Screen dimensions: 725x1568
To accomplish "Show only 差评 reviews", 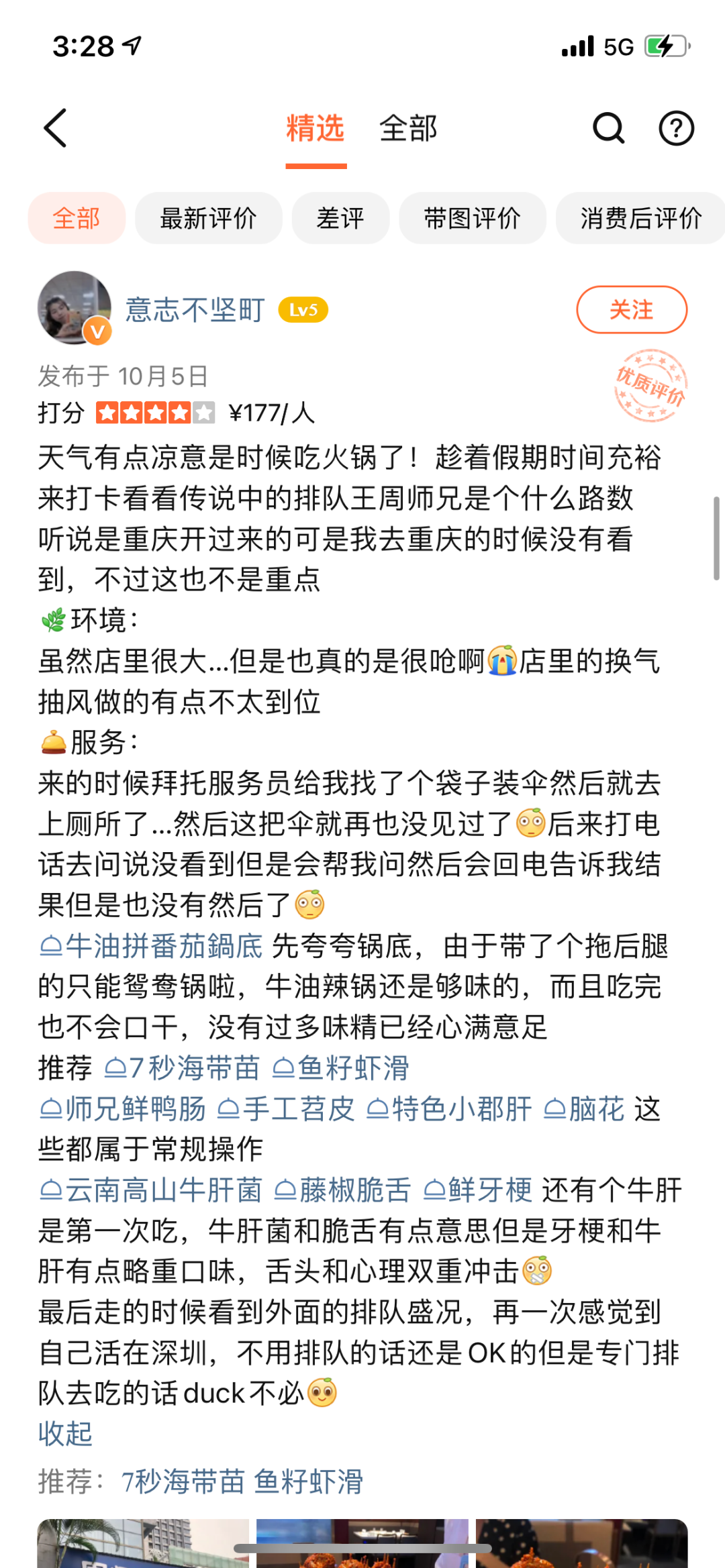I will [340, 218].
